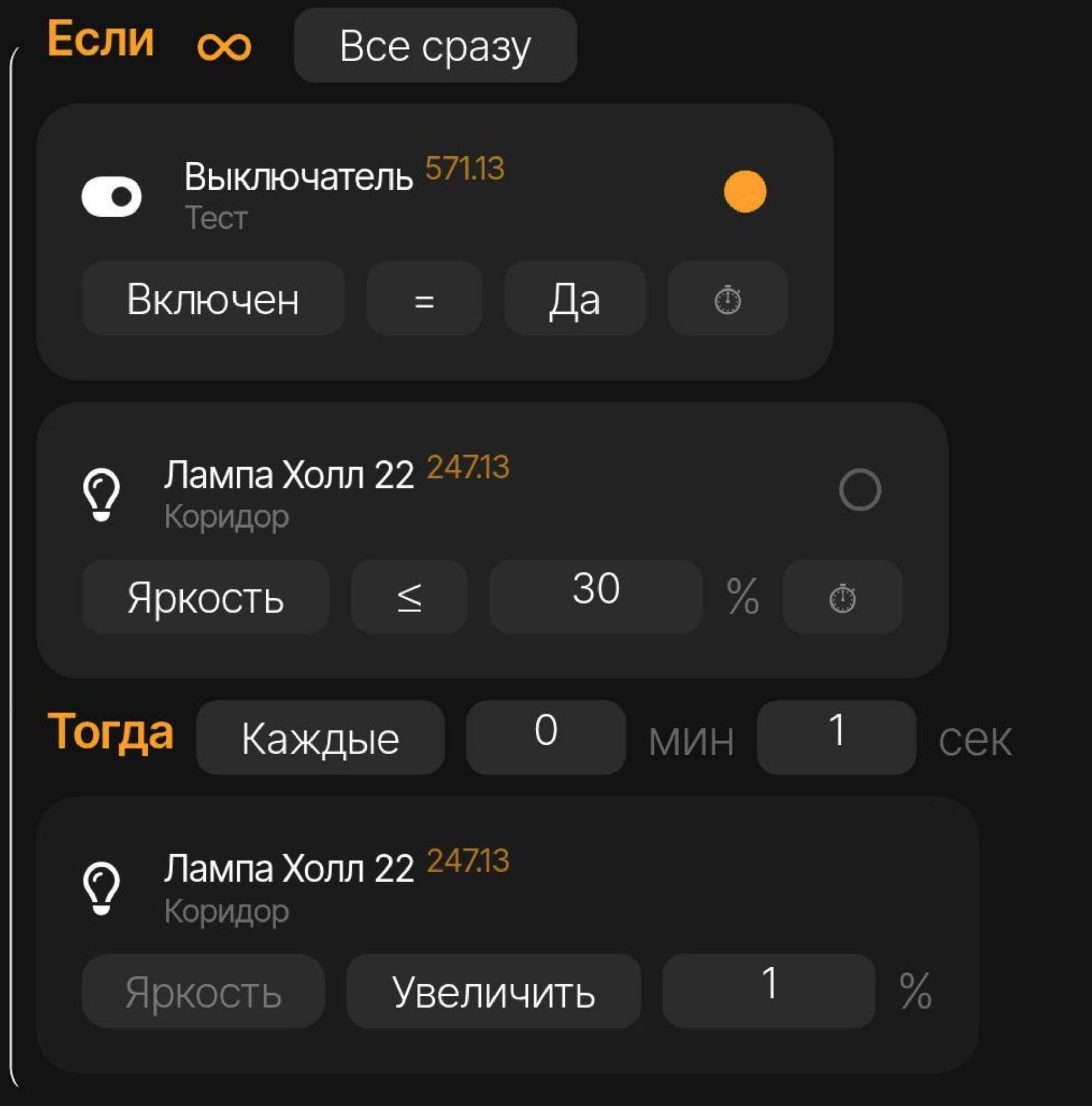Tap the grey status circle on Лампа Холл 22

click(860, 489)
